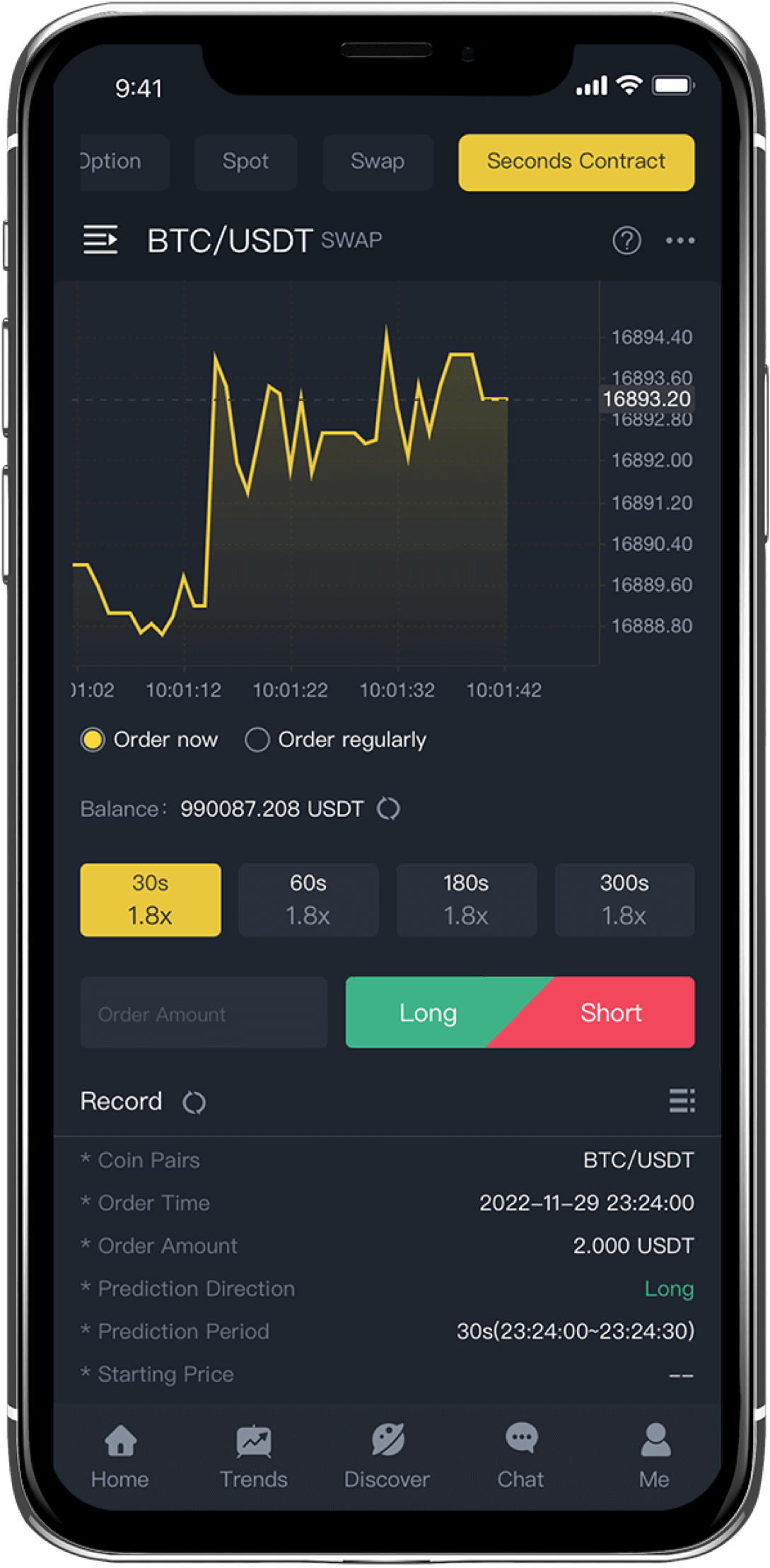Choose the 60s 1.8x period
The height and width of the screenshot is (1568, 770).
pyautogui.click(x=308, y=900)
